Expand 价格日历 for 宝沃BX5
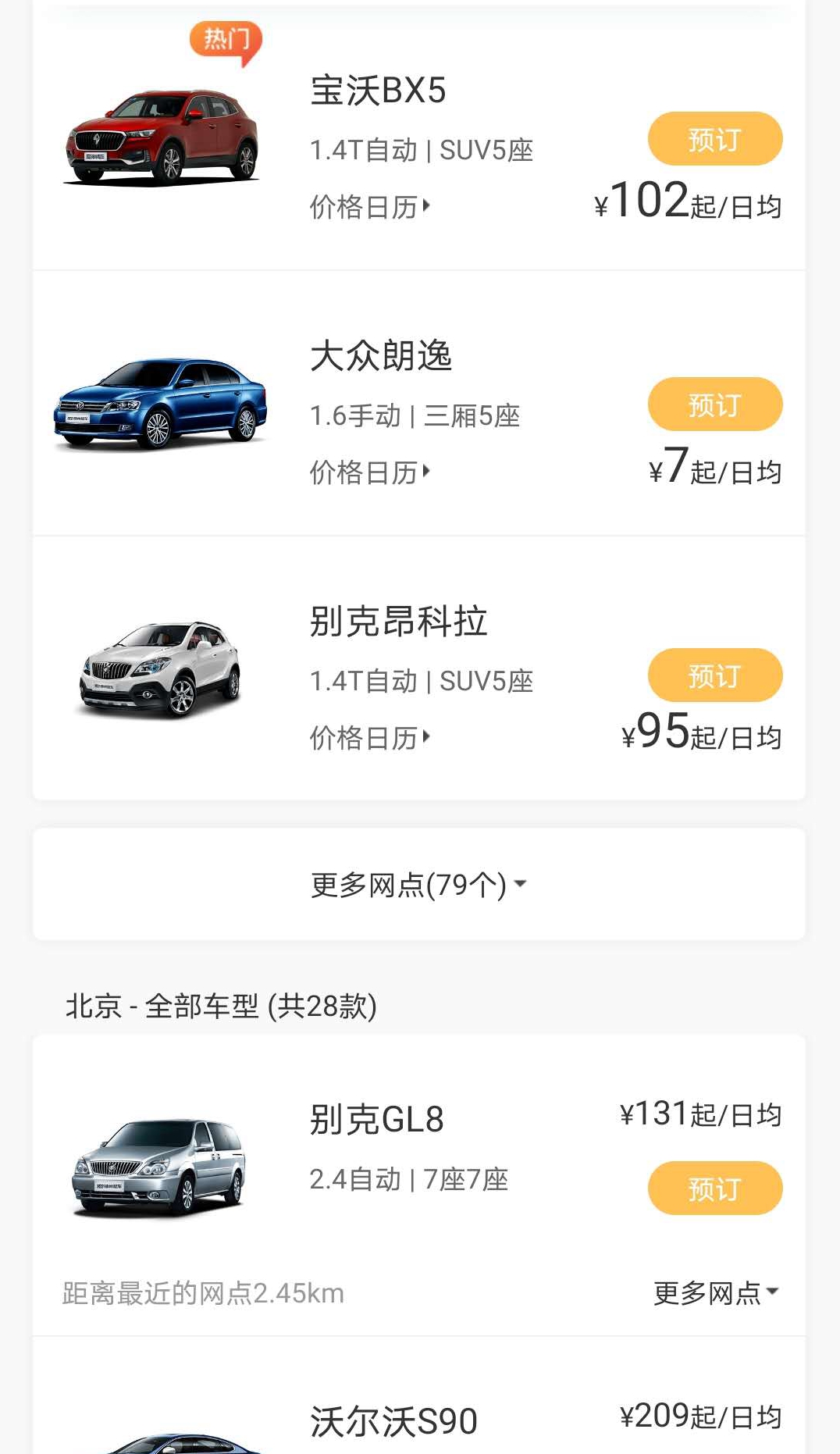This screenshot has width=840, height=1454. click(367, 205)
